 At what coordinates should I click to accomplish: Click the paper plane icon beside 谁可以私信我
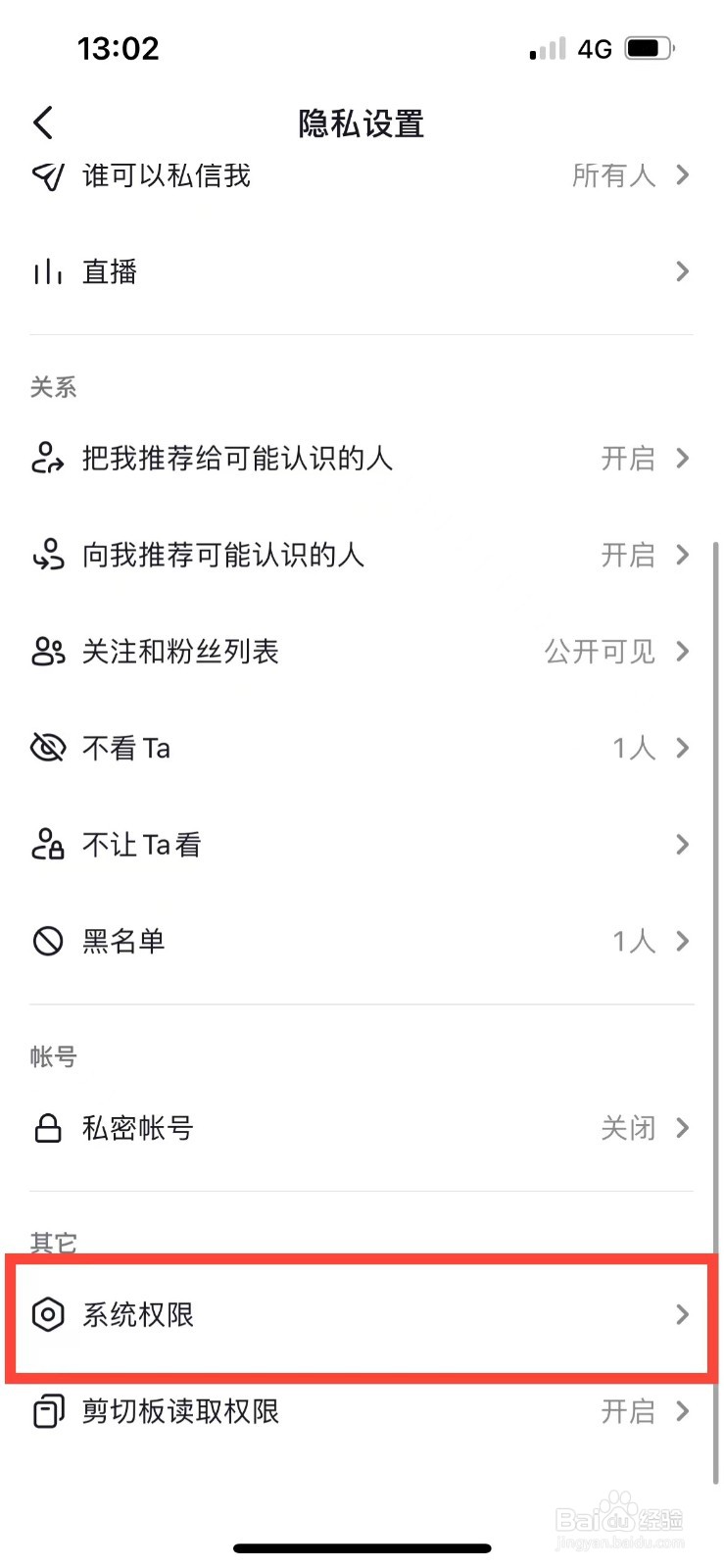(x=47, y=176)
